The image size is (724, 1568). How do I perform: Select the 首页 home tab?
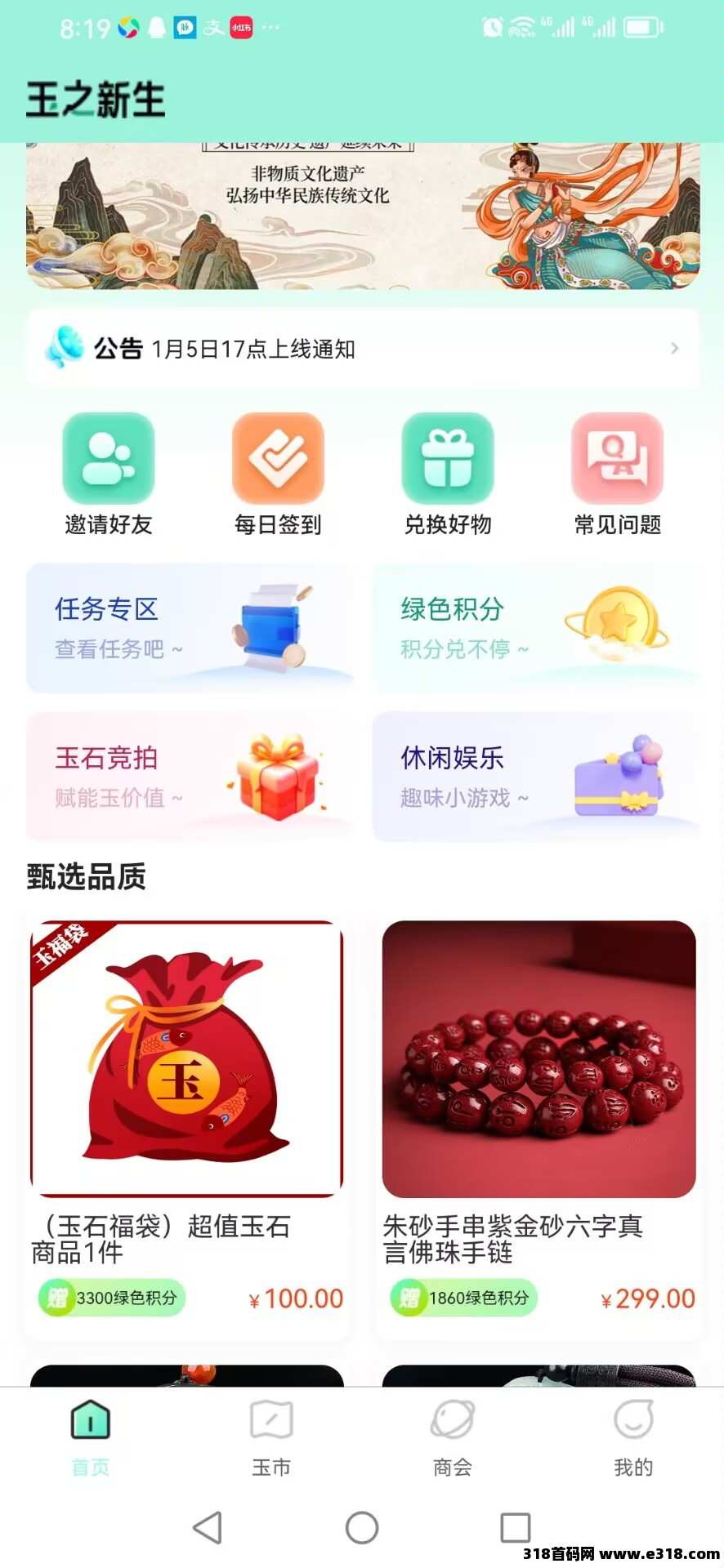[90, 1437]
